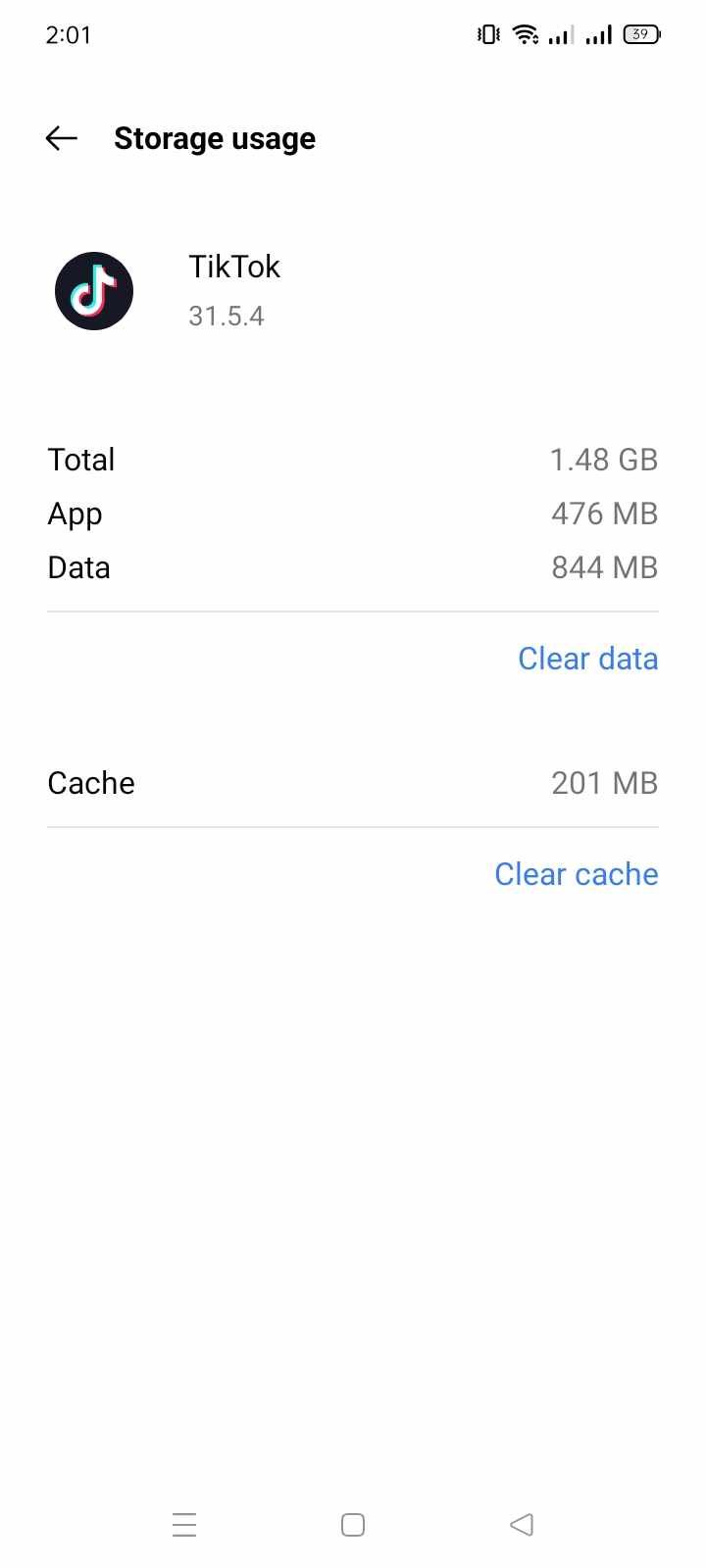Go back from Storage usage
Image resolution: width=706 pixels, height=1568 pixels.
click(62, 139)
